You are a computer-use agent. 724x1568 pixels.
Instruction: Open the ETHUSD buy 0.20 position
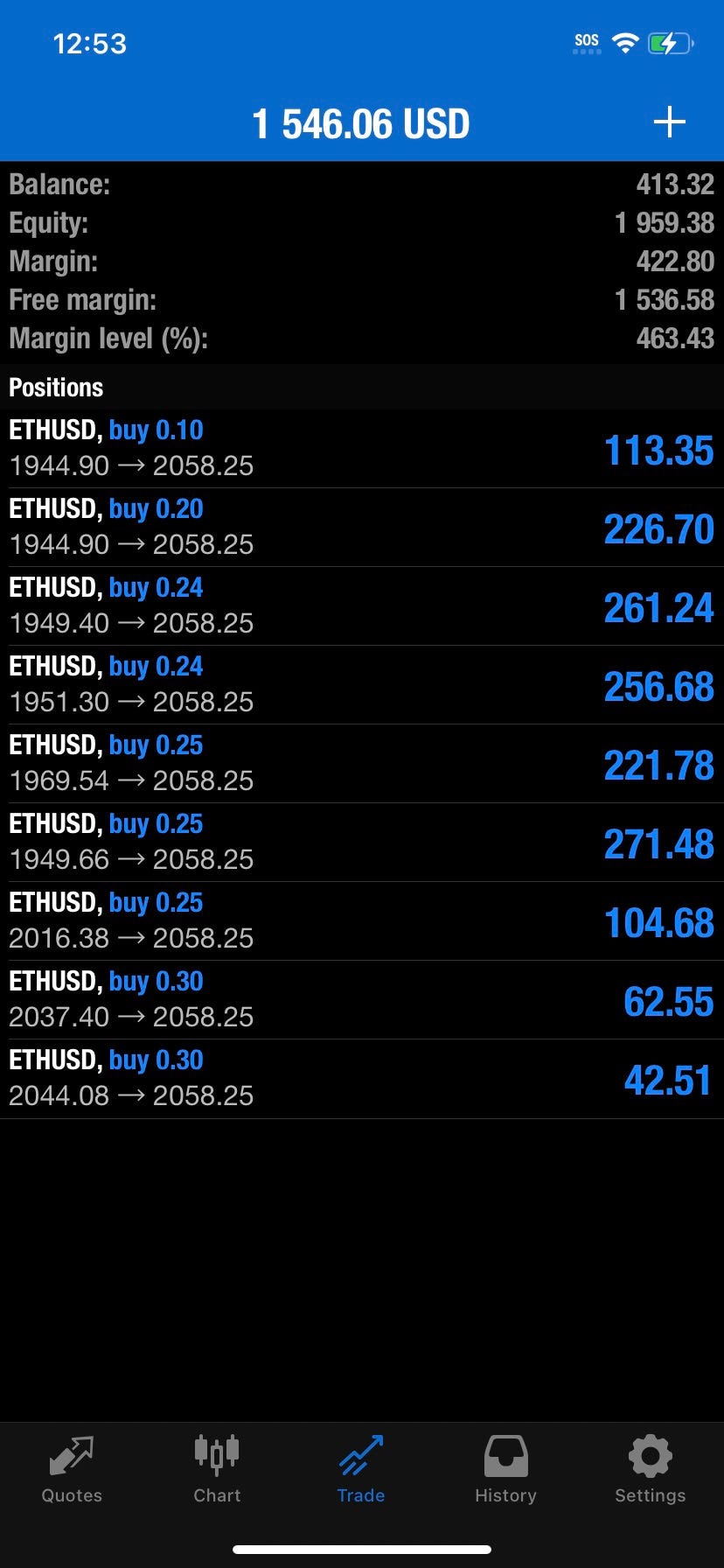coord(362,527)
